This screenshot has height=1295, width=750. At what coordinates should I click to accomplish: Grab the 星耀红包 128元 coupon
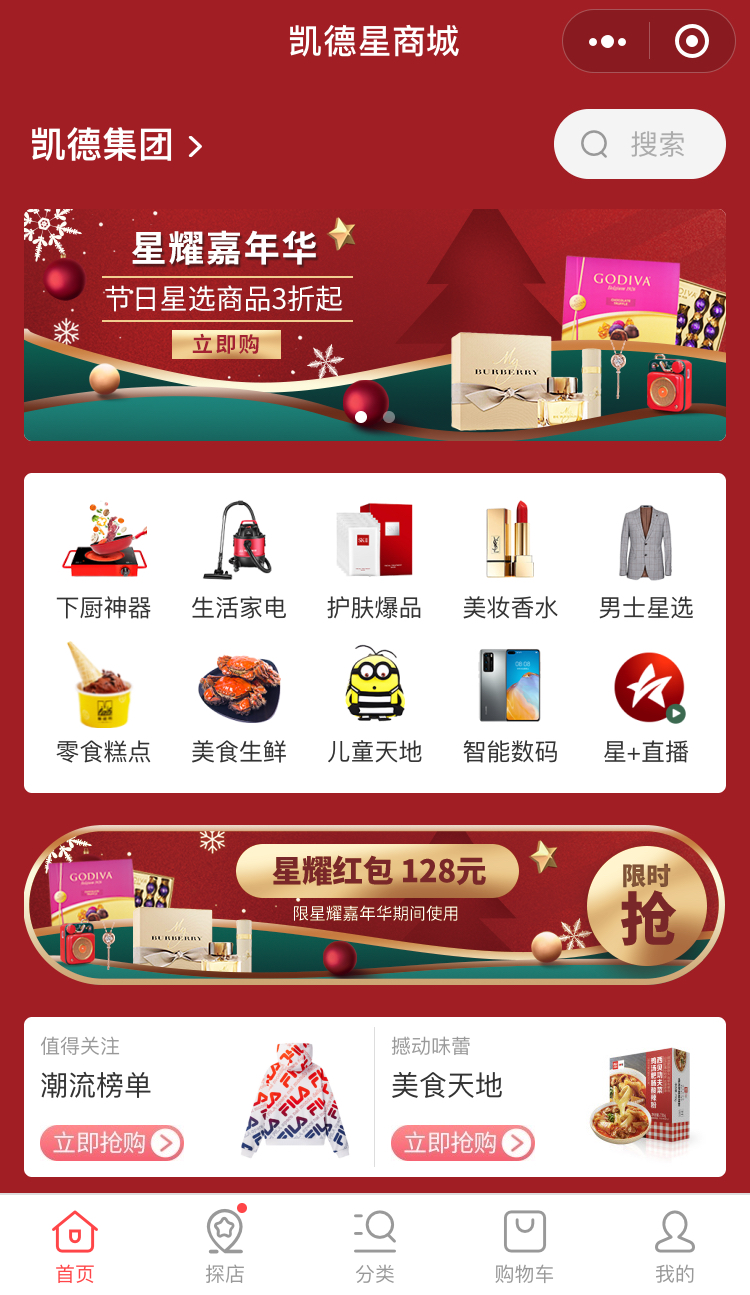[646, 905]
